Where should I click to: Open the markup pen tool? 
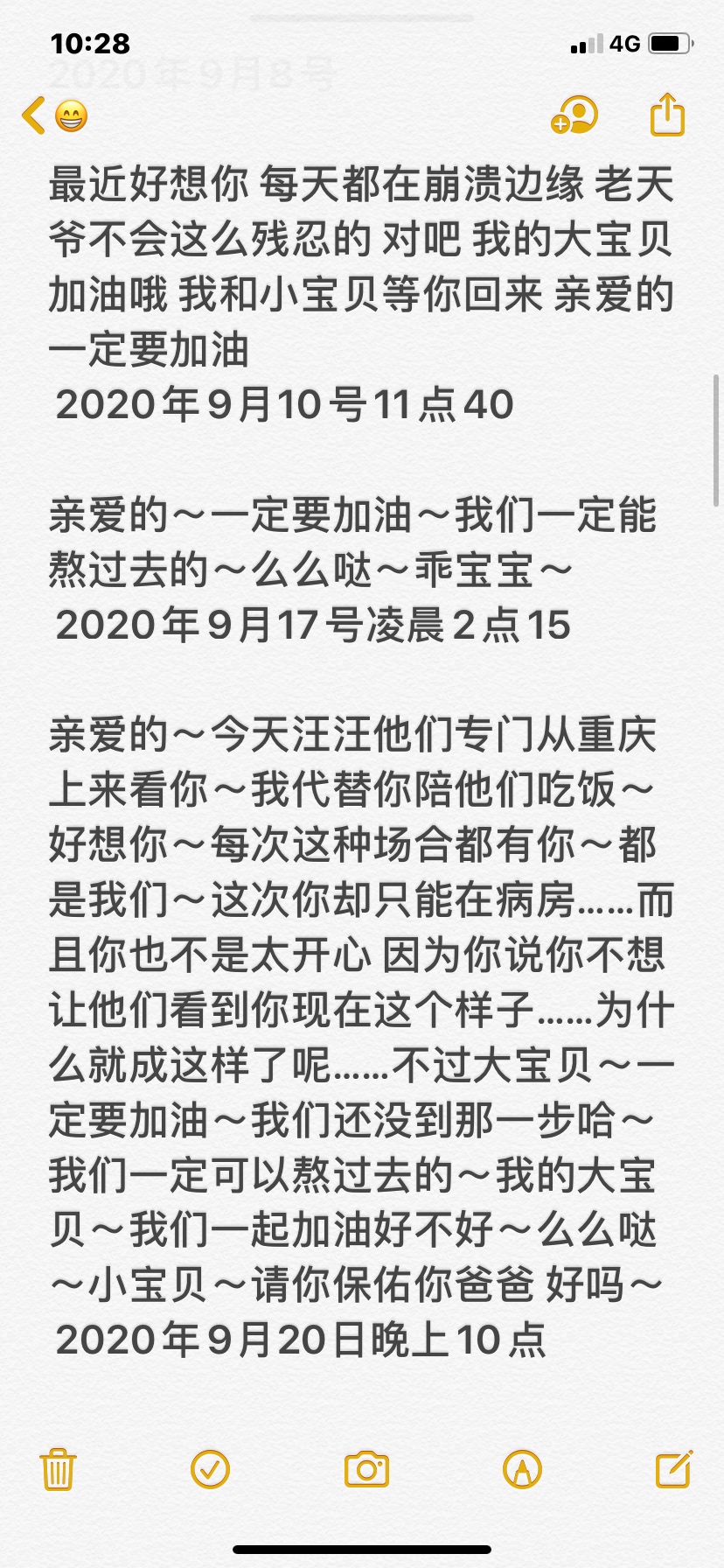pos(523,1469)
